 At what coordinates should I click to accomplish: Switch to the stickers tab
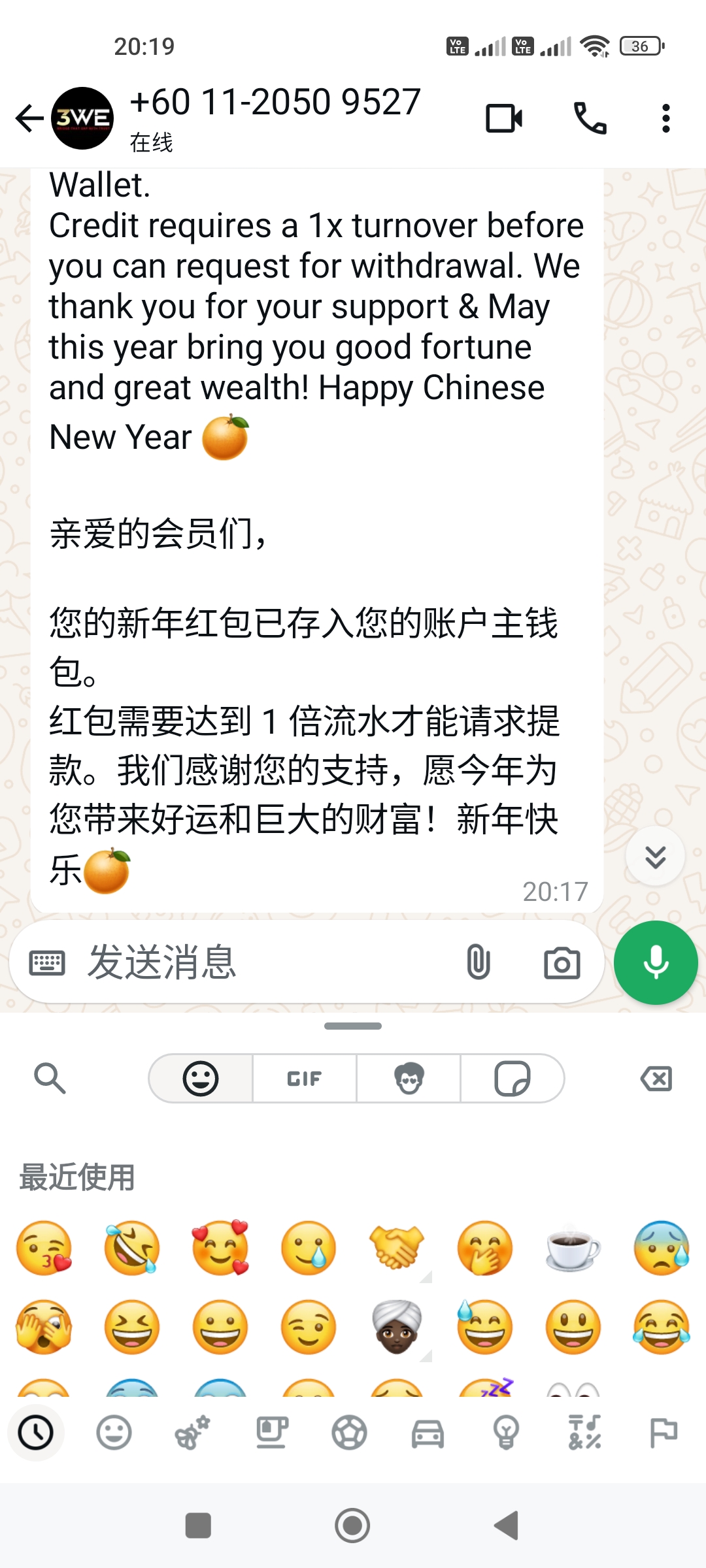point(513,1078)
